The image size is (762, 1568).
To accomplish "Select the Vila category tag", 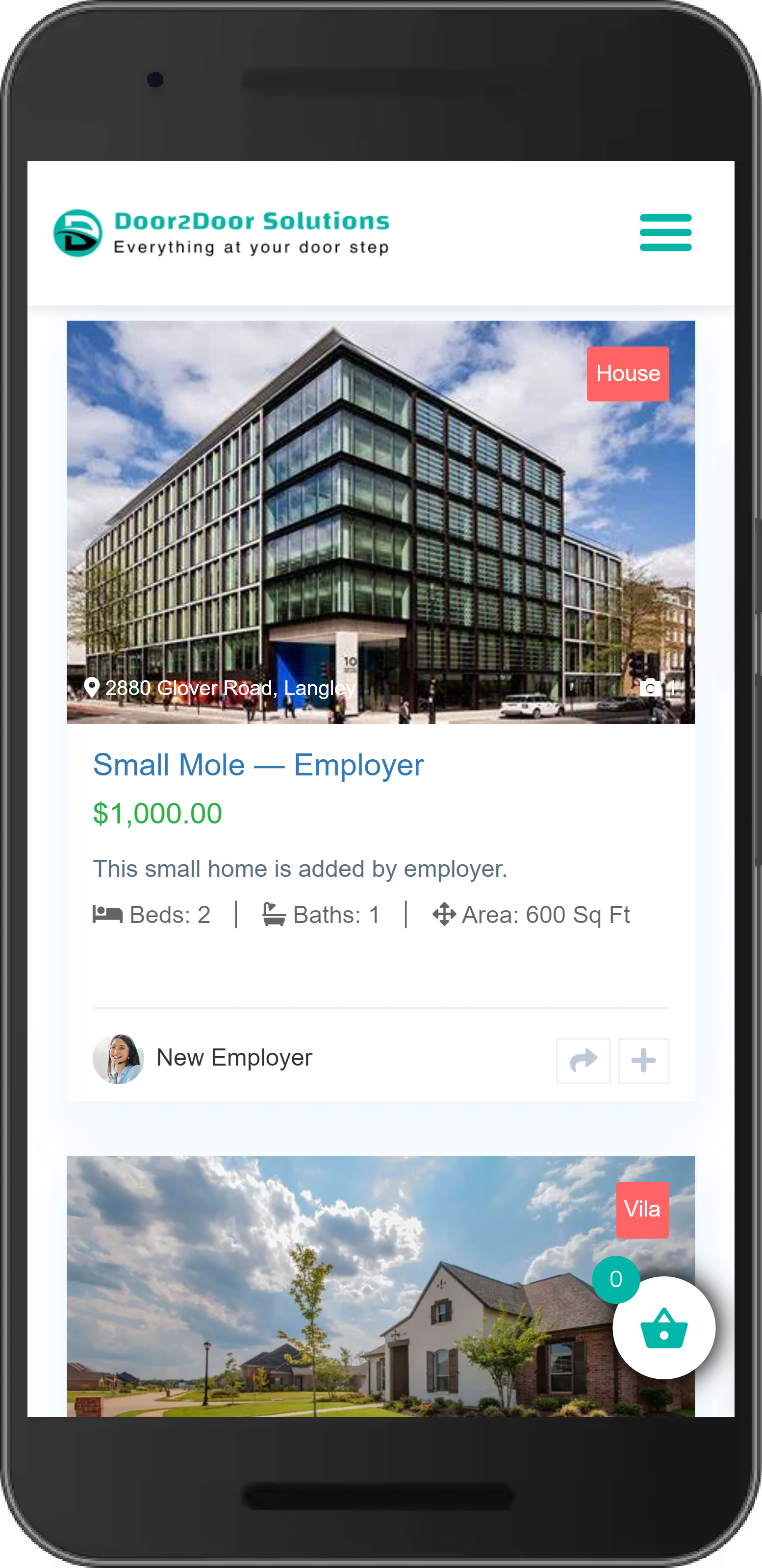I will tap(642, 1210).
